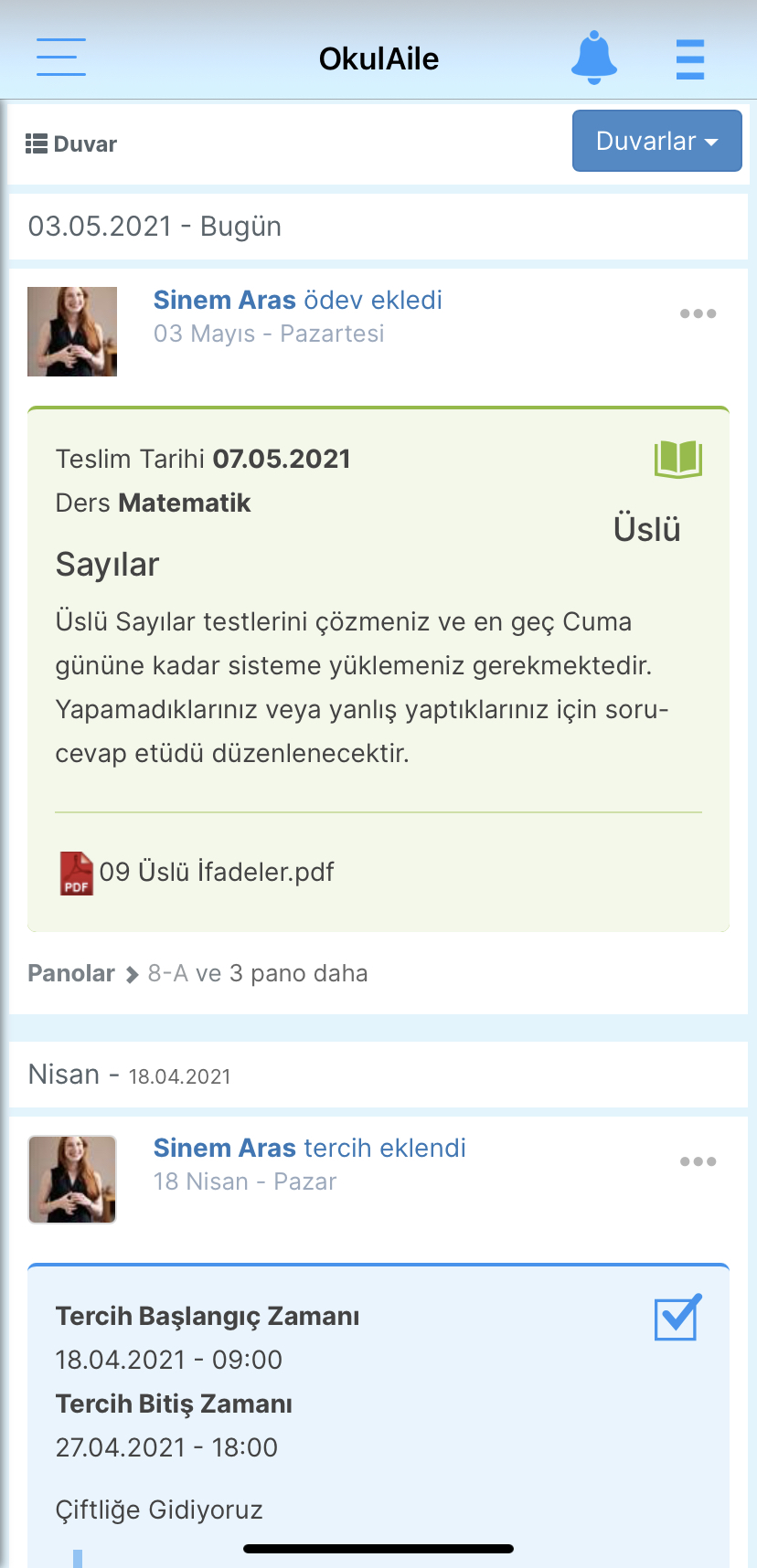The height and width of the screenshot is (1568, 757).
Task: Open notifications via the bell icon
Action: (594, 58)
